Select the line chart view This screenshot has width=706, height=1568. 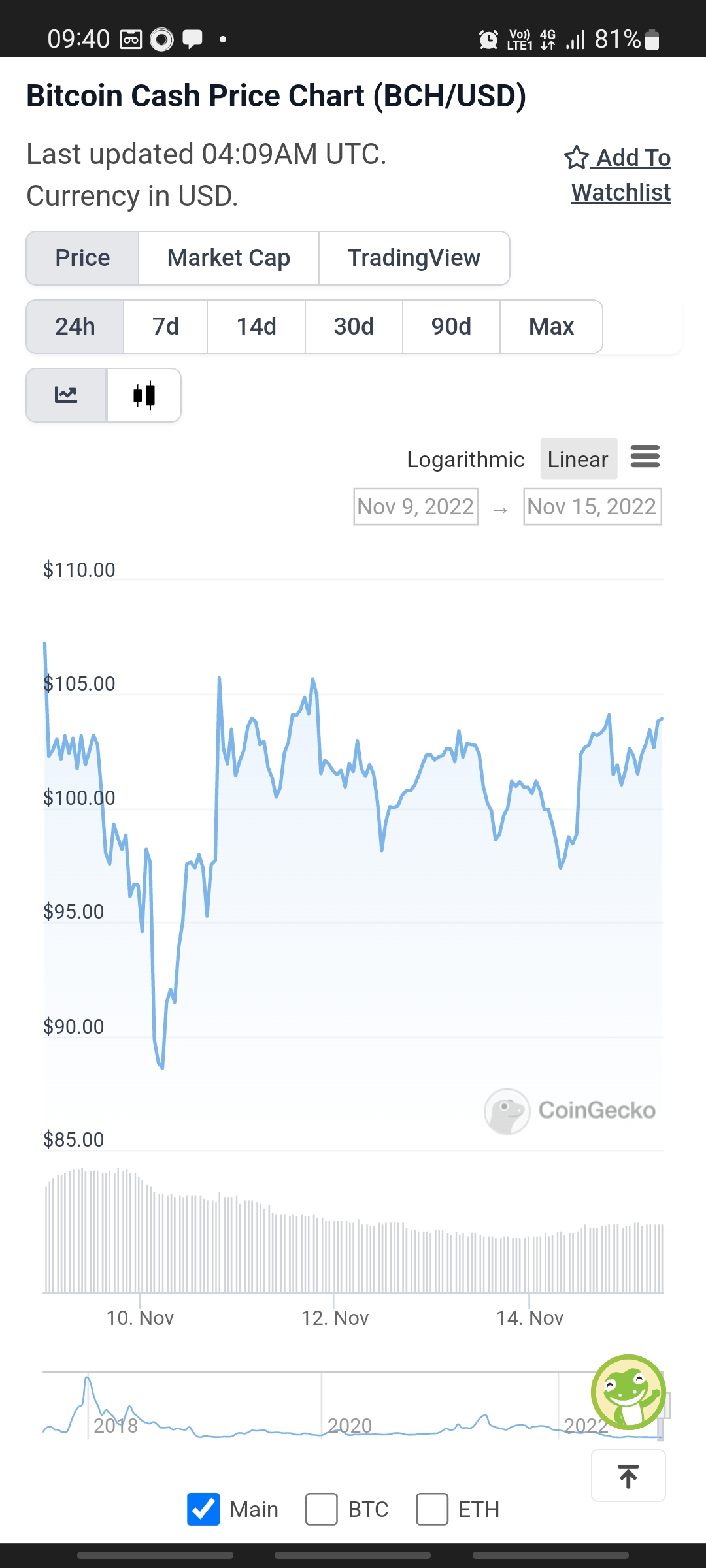(66, 395)
